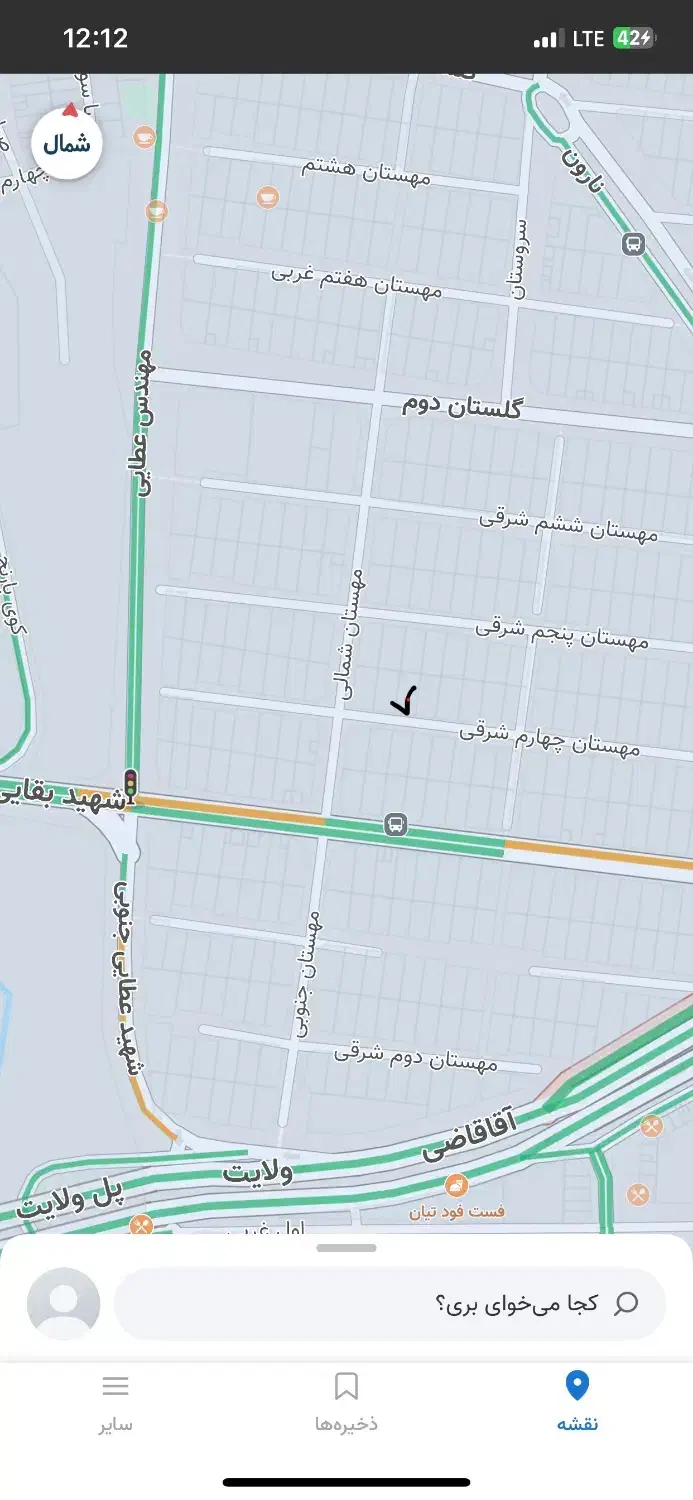Select the فست فود تیان restaurant marker
Screen dimensions: 693x1500
(456, 1187)
